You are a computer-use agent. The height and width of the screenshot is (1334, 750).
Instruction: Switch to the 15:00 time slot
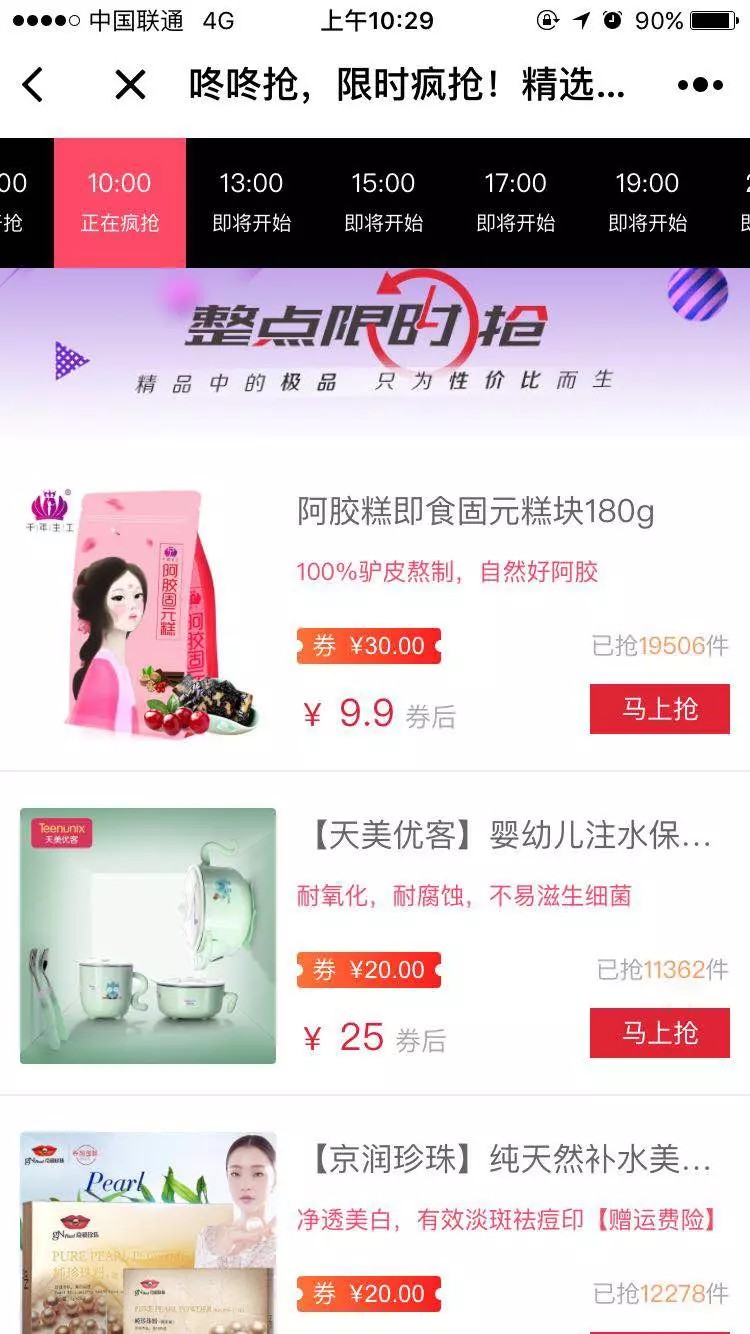(x=384, y=203)
